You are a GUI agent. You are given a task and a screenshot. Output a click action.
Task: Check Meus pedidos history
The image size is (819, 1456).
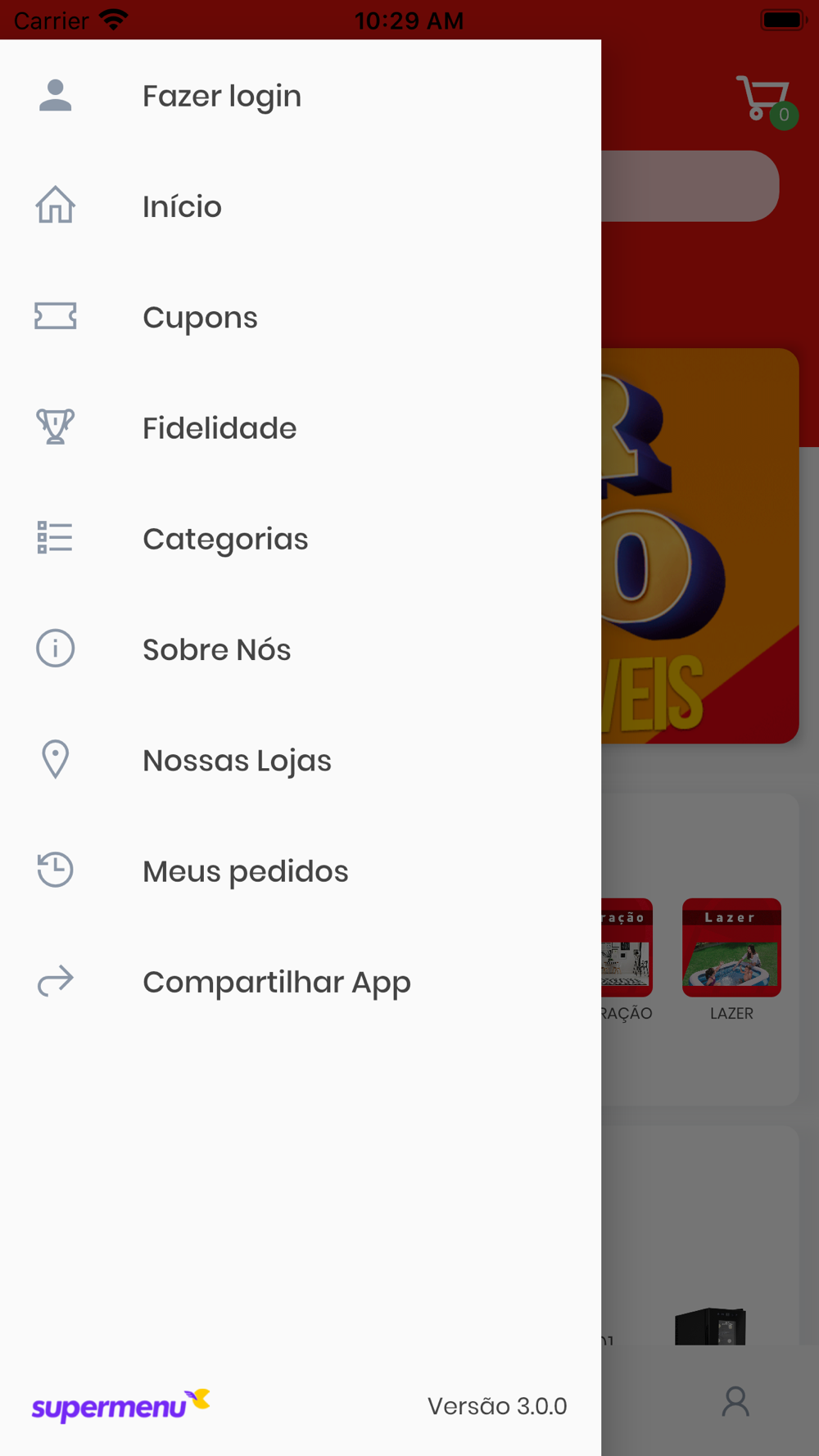coord(301,870)
